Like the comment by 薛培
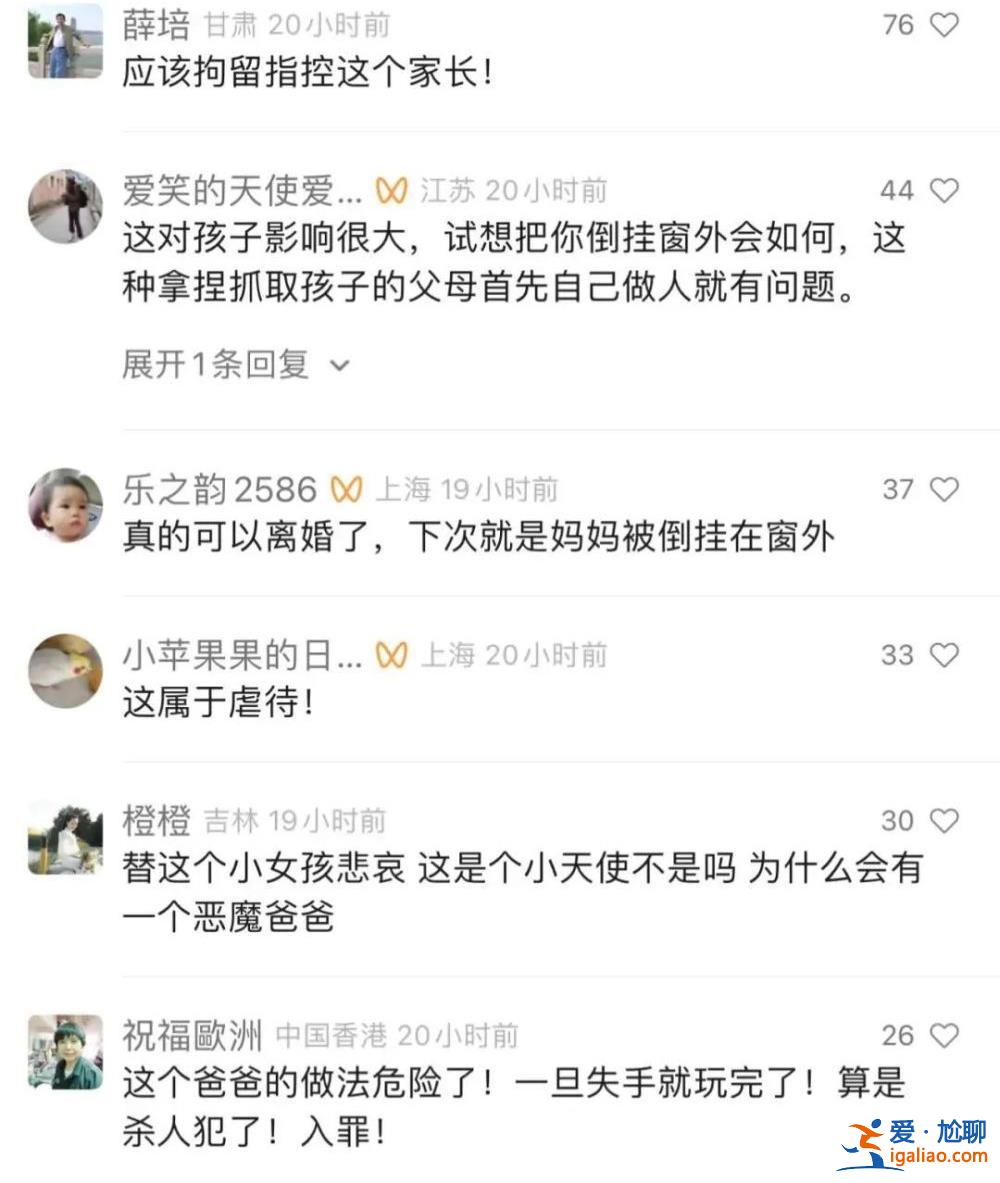 click(x=944, y=25)
